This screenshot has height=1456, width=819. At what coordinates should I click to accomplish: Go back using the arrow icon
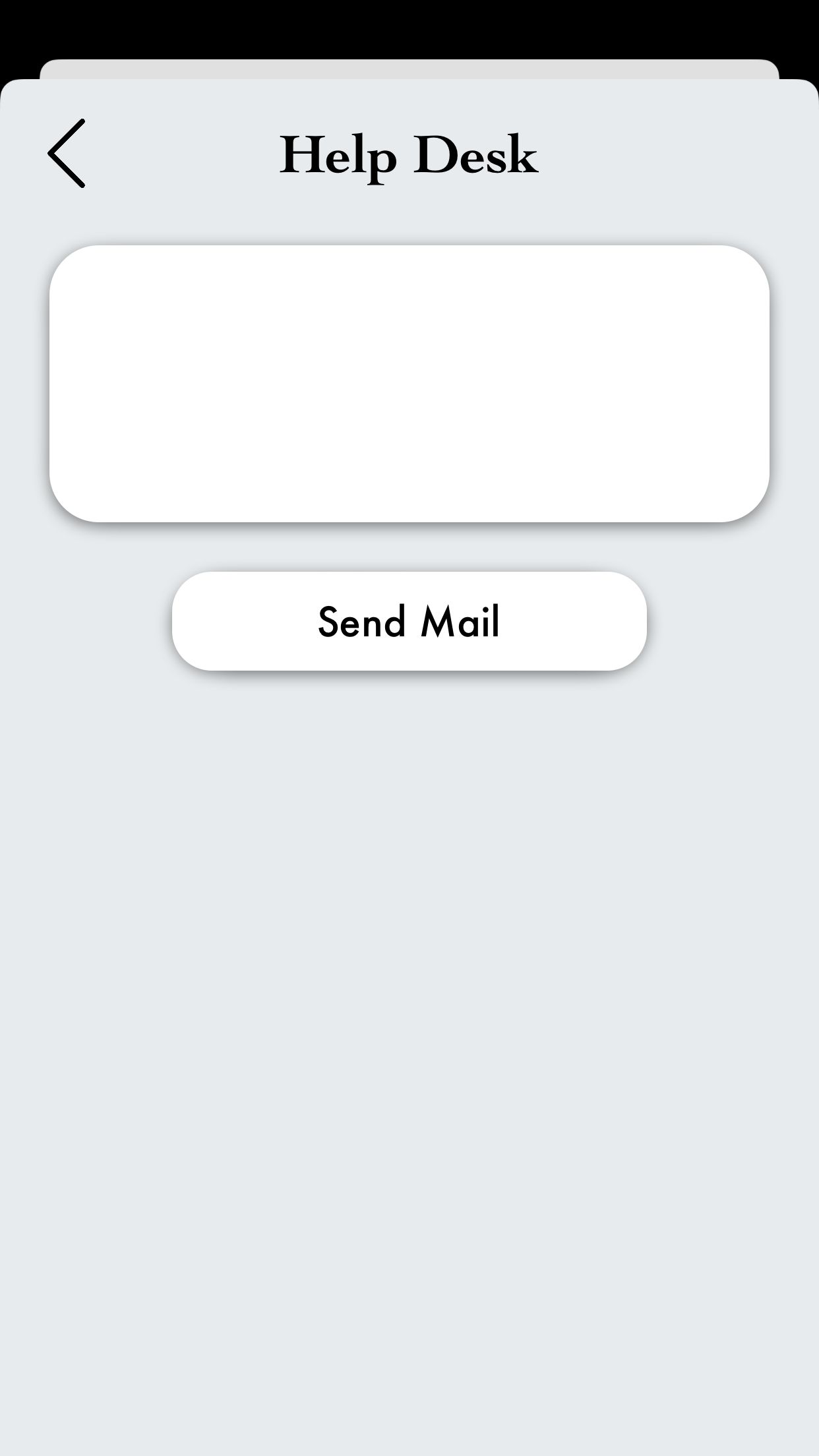[x=67, y=154]
